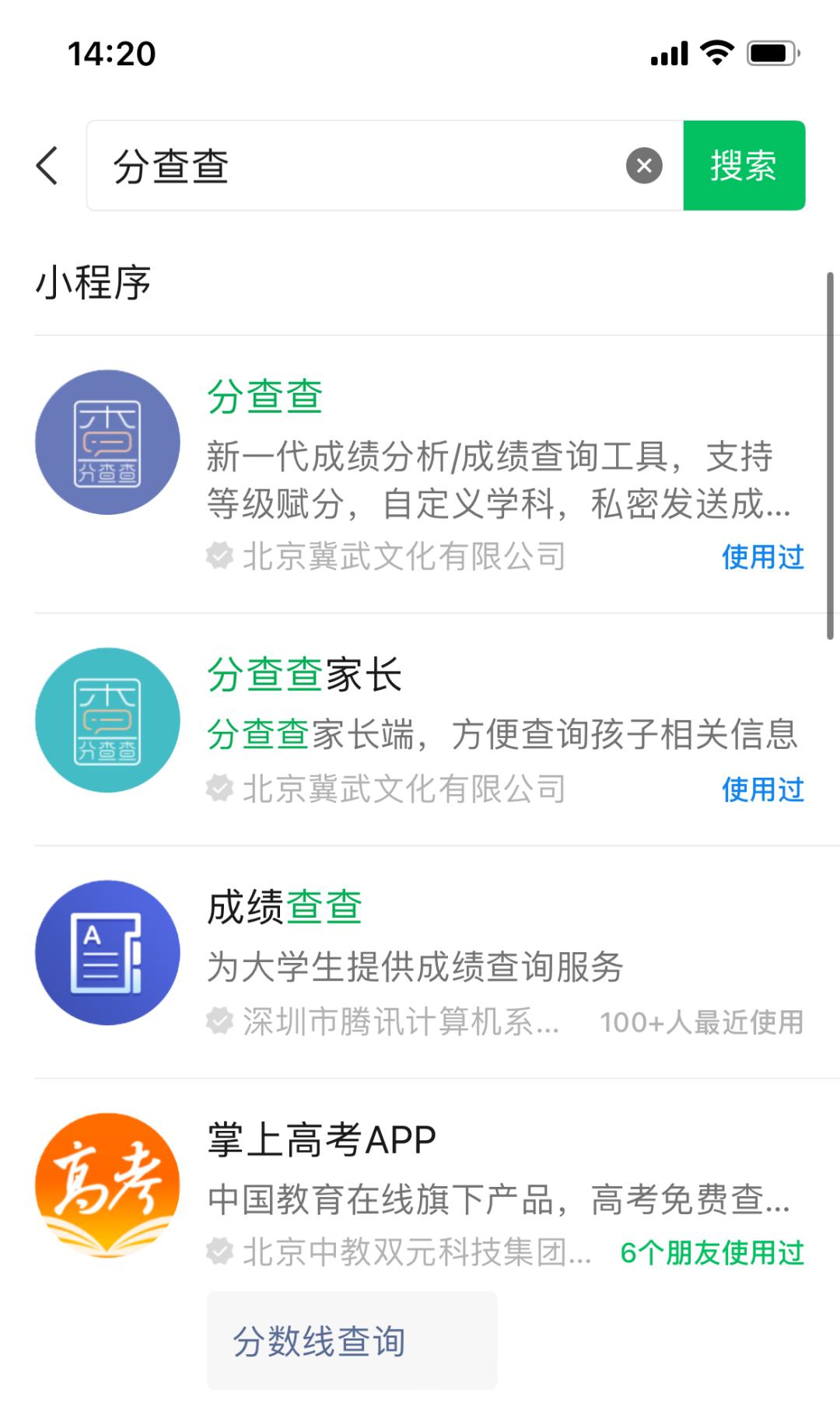Tap the back arrow at top left

47,166
